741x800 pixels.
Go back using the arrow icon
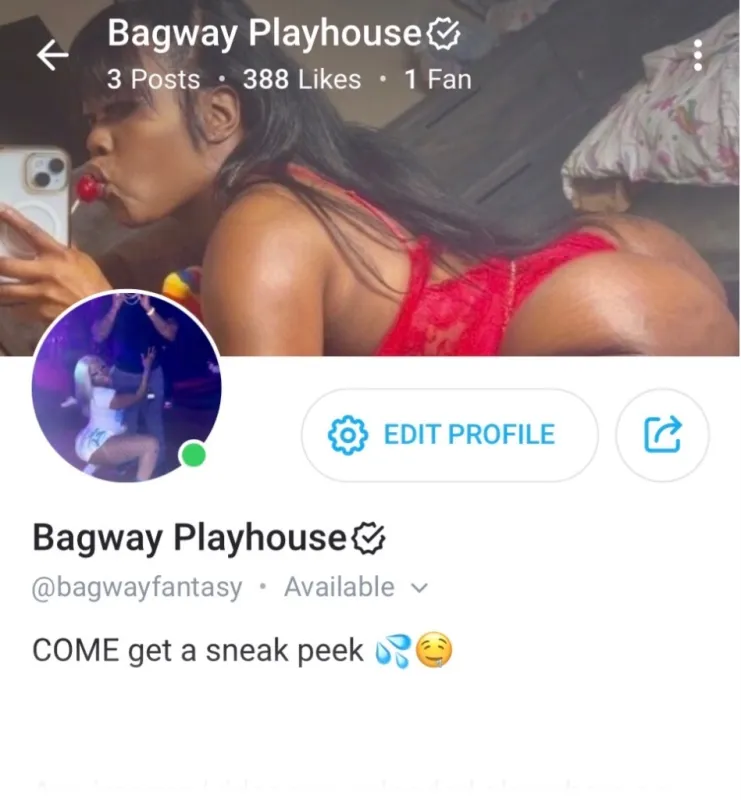tap(52, 55)
